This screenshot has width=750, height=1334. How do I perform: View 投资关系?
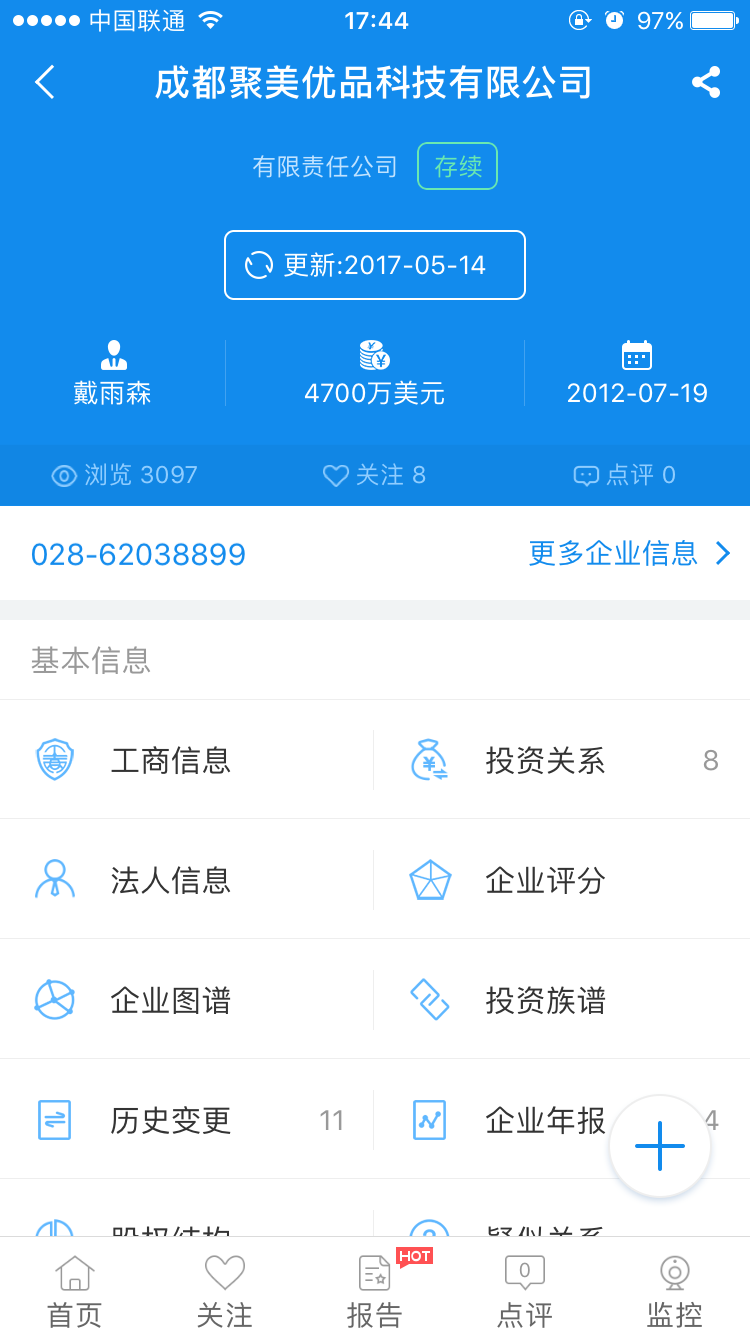(x=562, y=760)
